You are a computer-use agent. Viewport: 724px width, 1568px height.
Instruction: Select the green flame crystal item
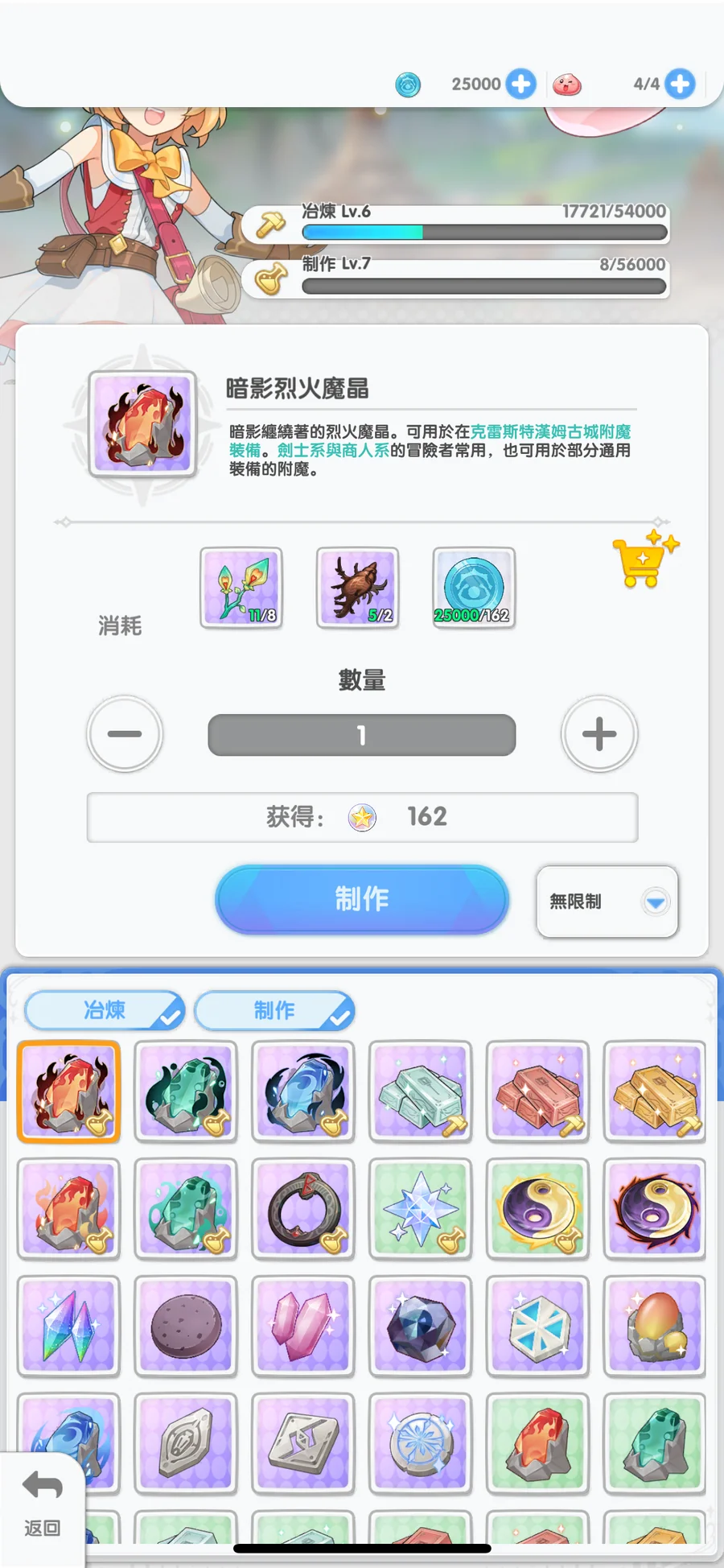click(186, 1091)
